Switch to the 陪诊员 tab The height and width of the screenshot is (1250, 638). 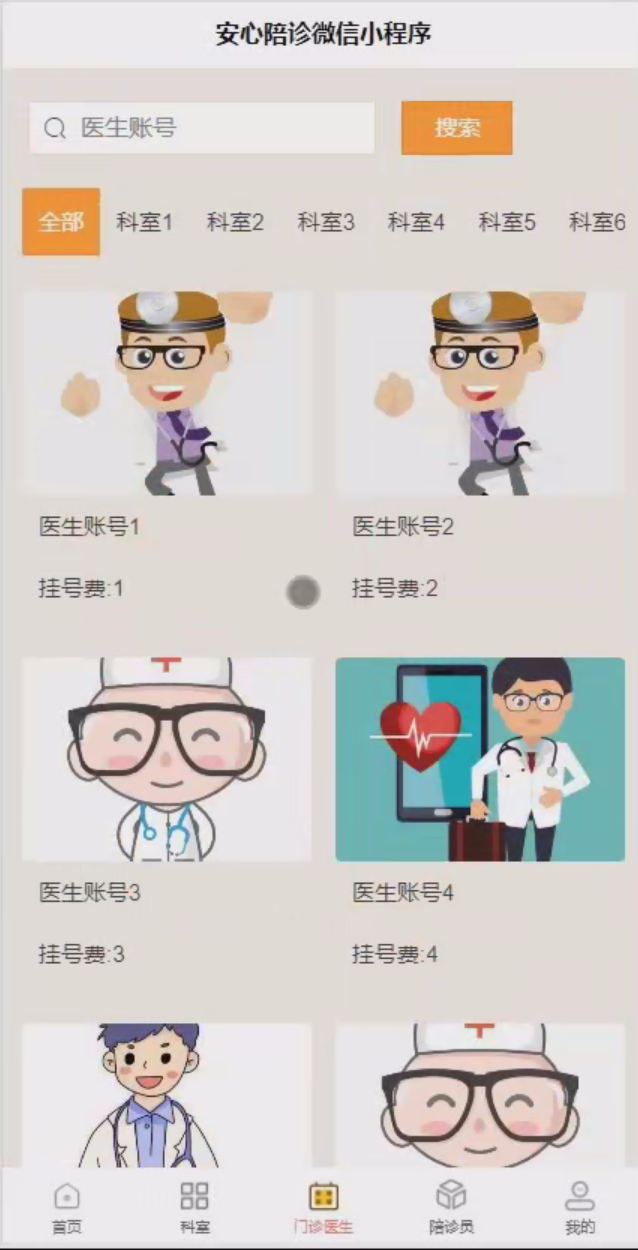[x=451, y=1207]
